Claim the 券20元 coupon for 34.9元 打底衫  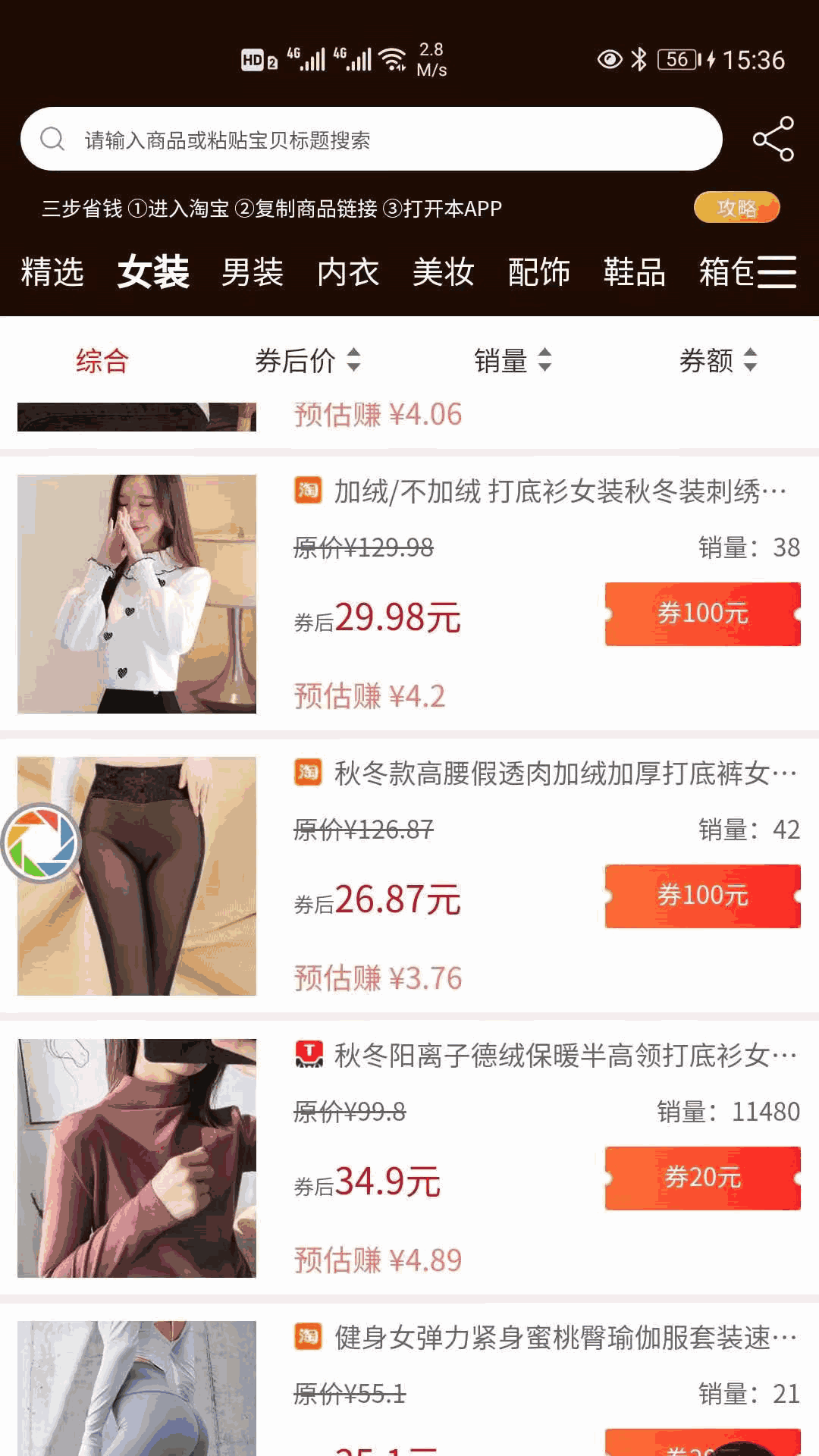(702, 1178)
